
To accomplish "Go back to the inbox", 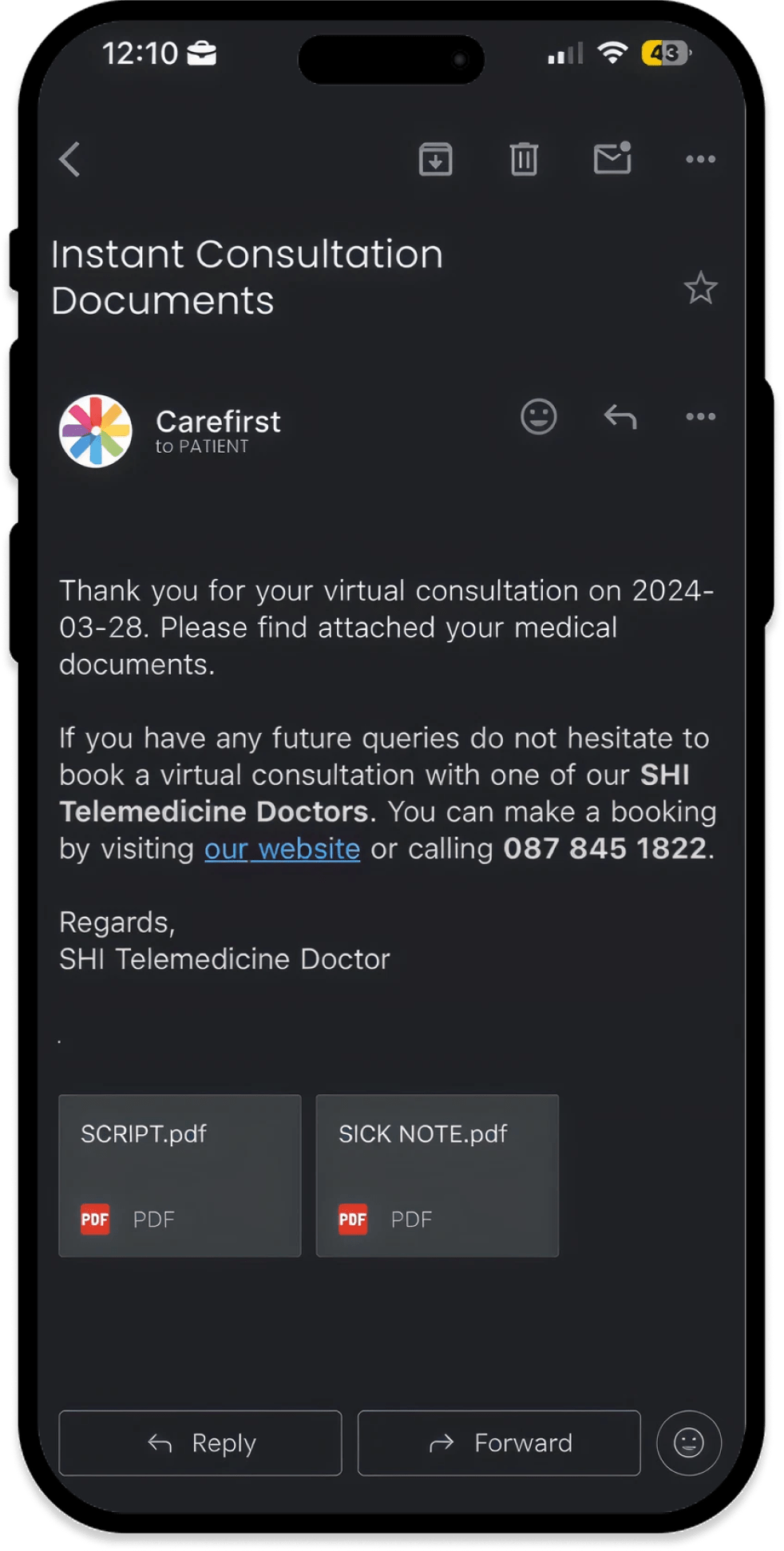I will (70, 159).
